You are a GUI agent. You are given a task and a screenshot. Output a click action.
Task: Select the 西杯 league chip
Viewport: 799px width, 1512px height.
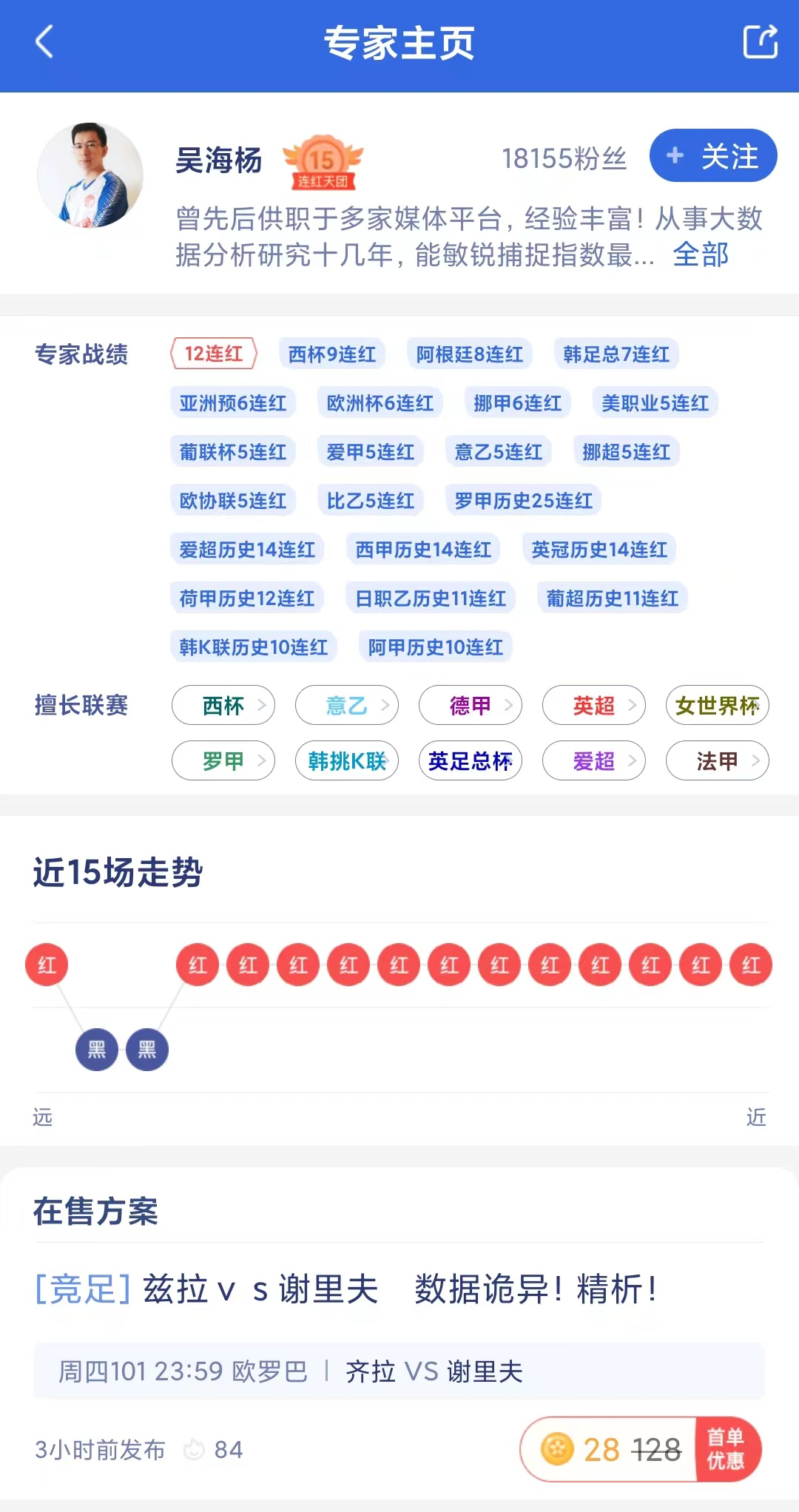click(223, 706)
